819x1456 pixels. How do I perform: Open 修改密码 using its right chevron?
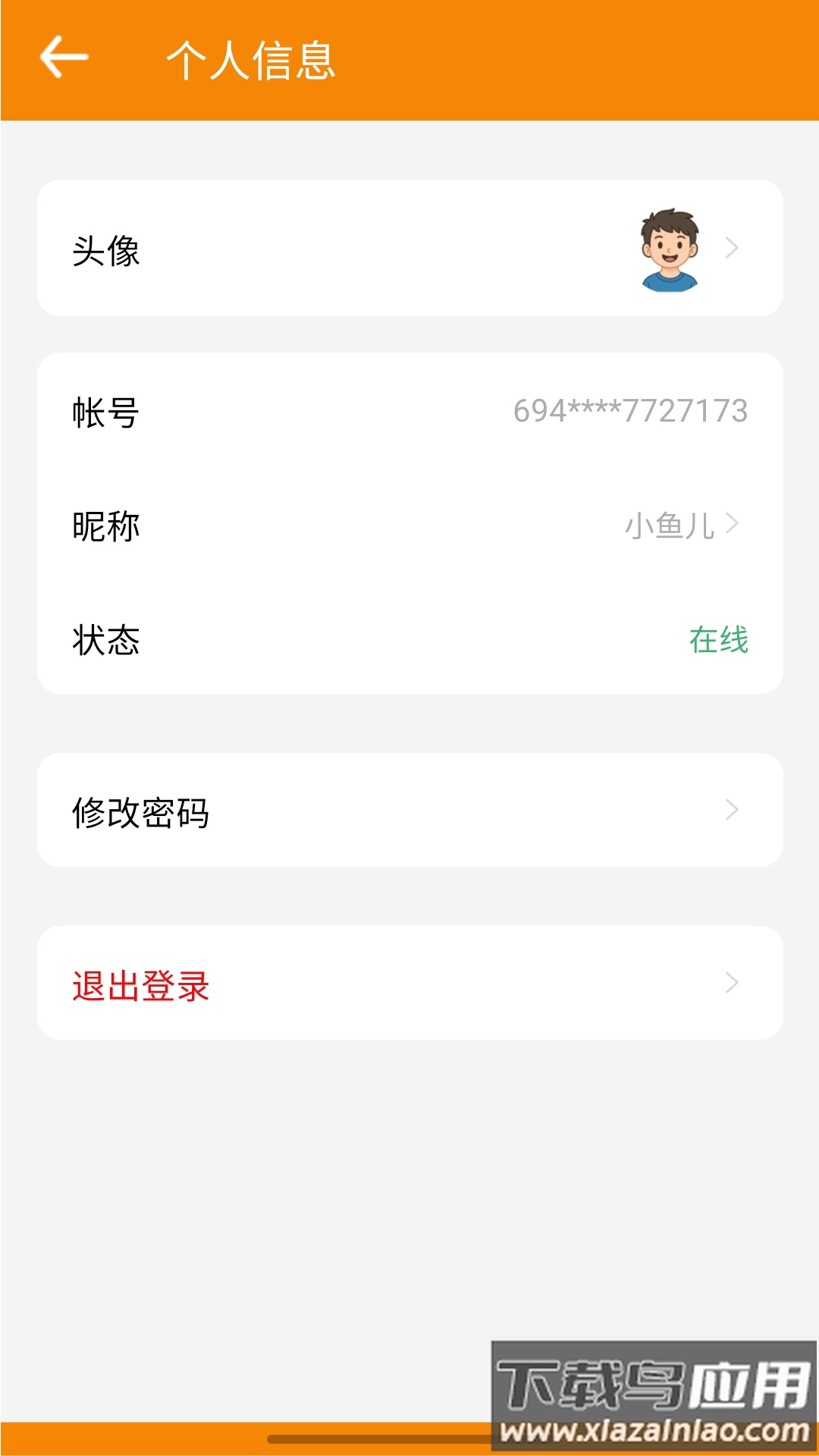[731, 810]
